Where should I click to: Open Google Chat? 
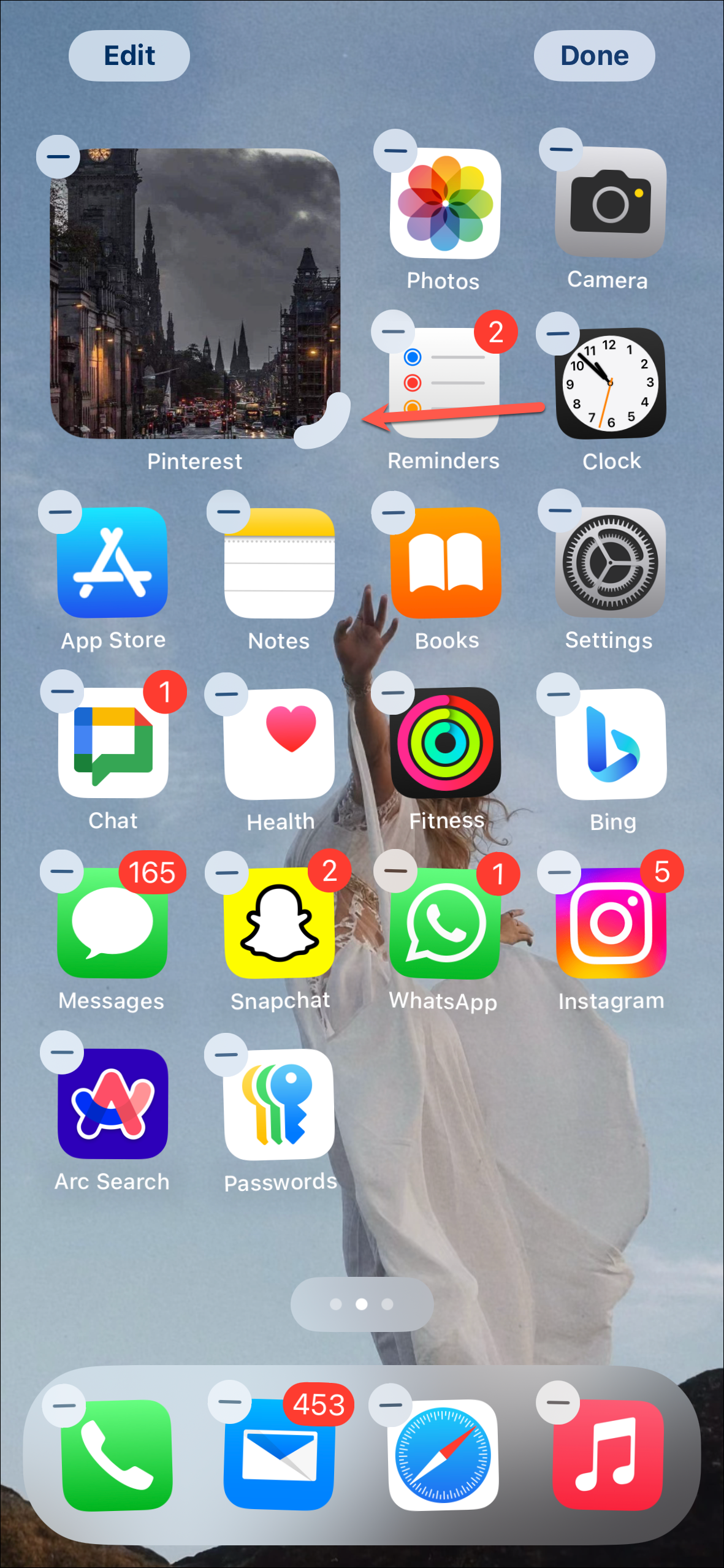[113, 743]
